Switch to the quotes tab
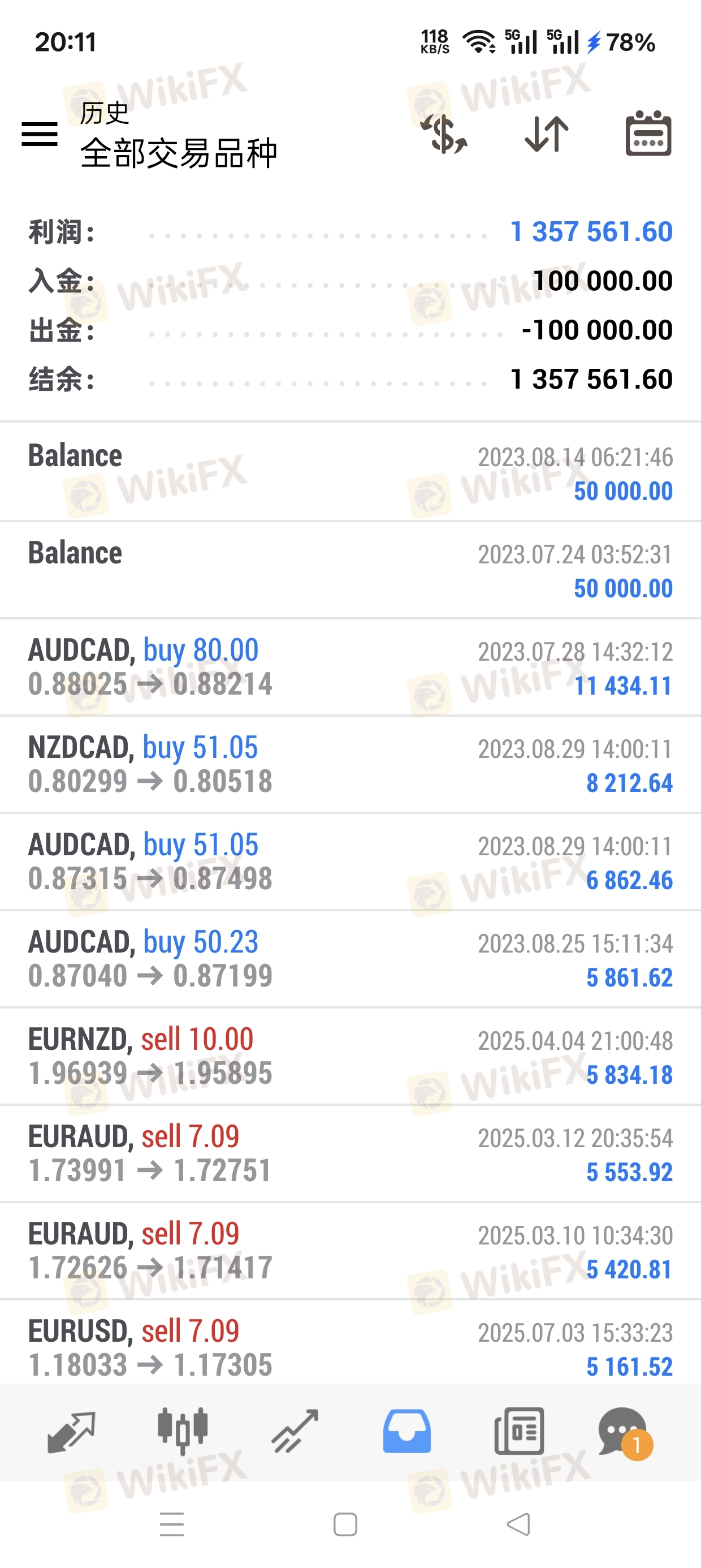The height and width of the screenshot is (1568, 701). click(x=71, y=1432)
